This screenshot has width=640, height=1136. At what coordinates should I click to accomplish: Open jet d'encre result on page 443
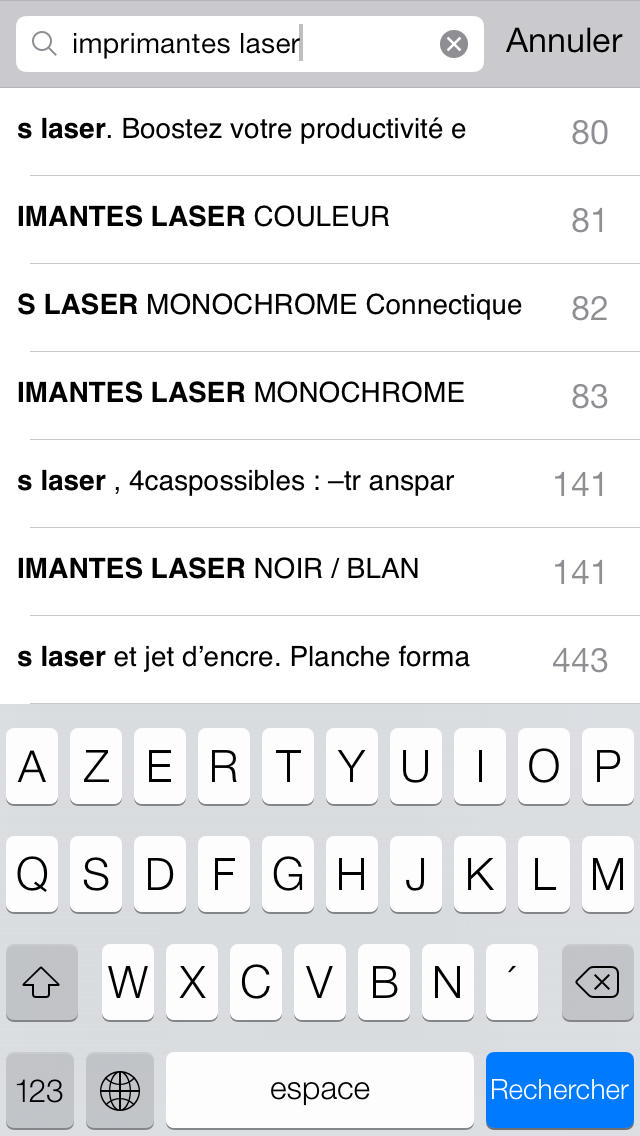(x=320, y=659)
